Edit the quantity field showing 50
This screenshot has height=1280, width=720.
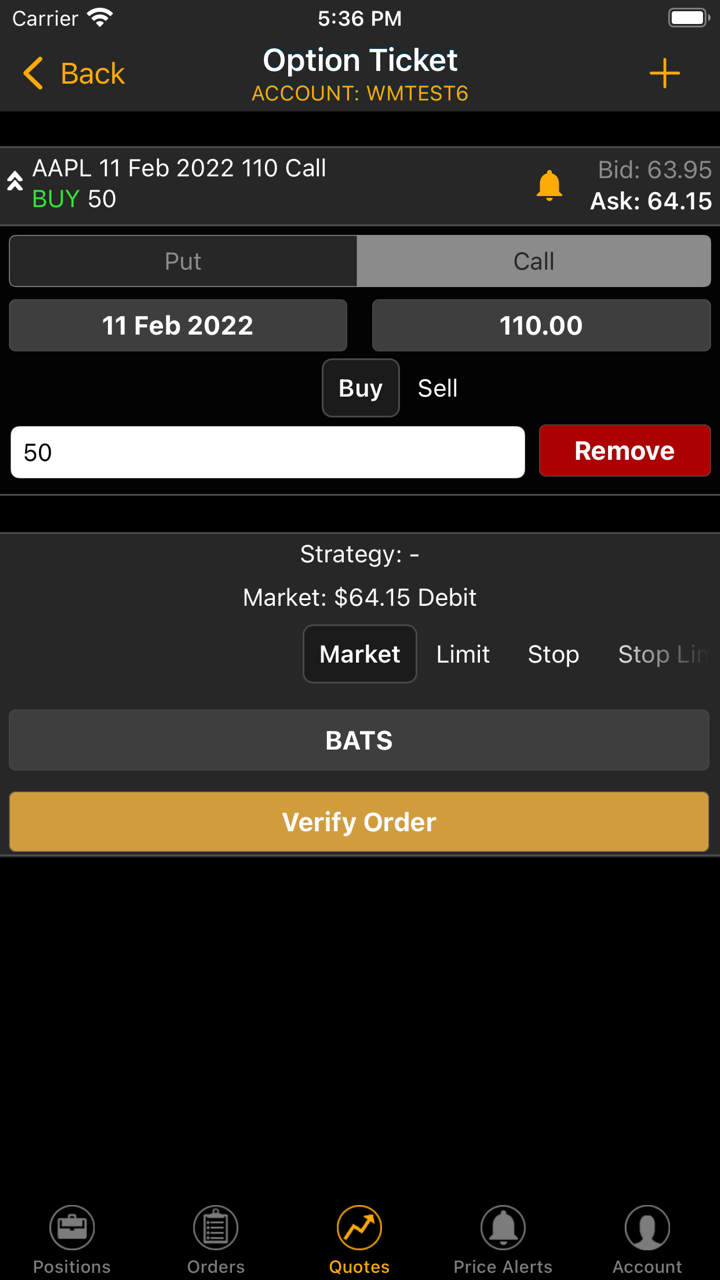click(x=267, y=452)
